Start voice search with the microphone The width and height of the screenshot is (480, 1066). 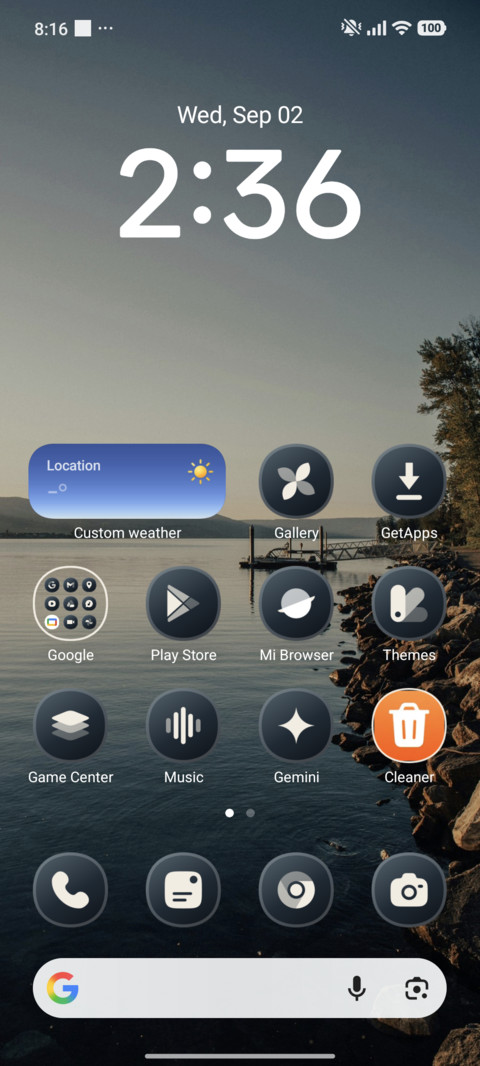357,988
